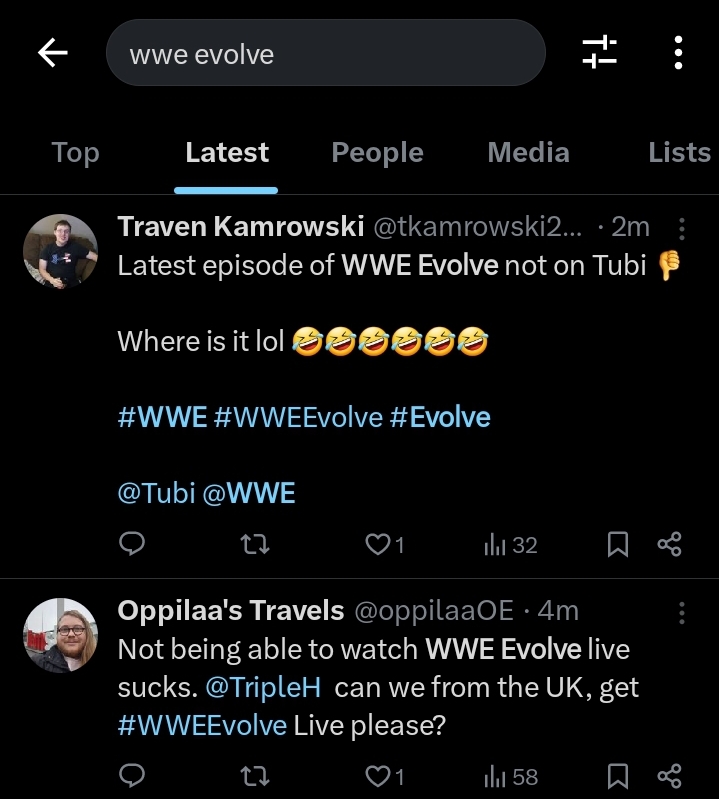Switch to the People tab

pos(377,153)
